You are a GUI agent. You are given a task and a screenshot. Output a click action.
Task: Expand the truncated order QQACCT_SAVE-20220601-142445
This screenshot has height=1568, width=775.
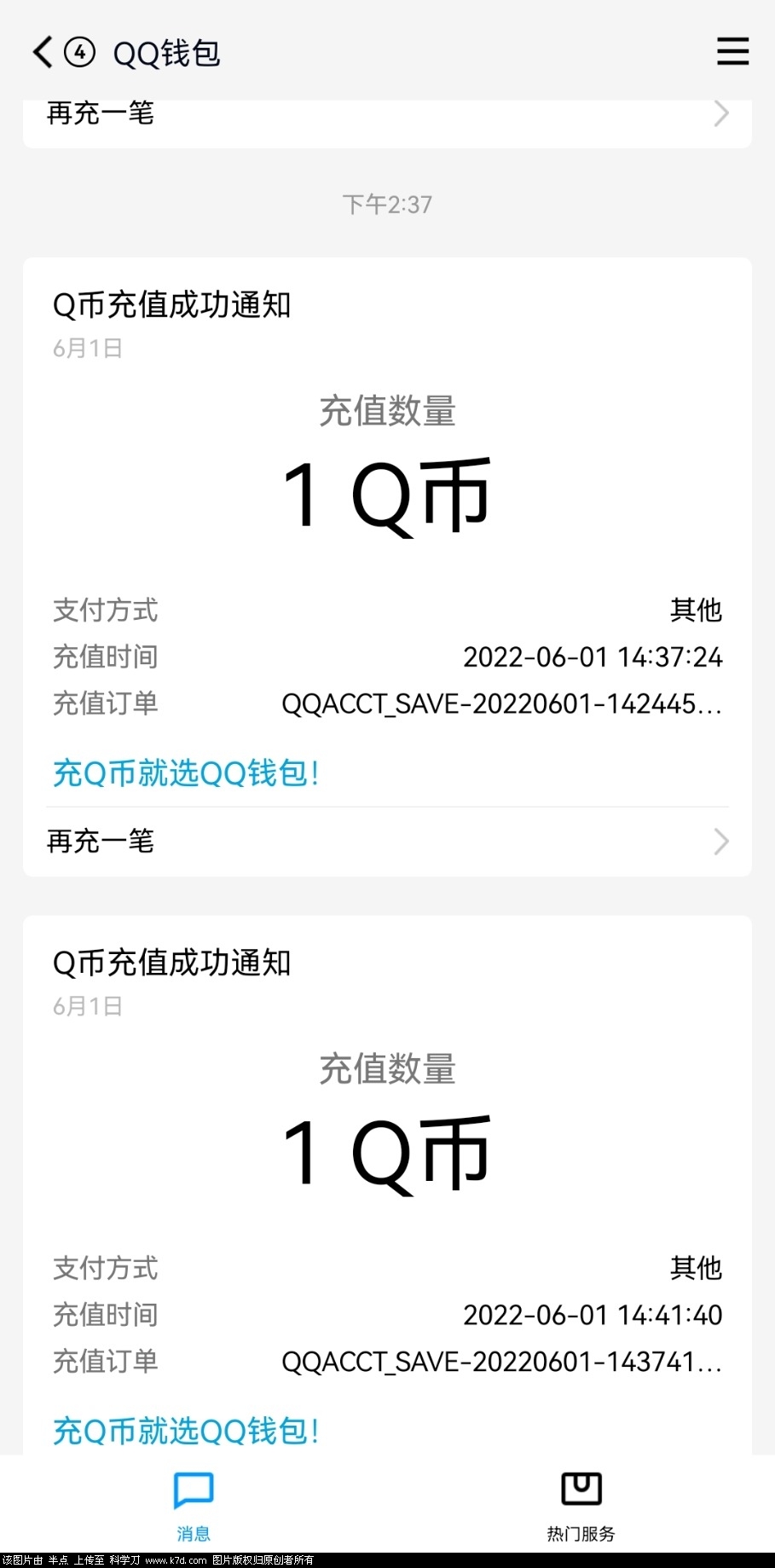pyautogui.click(x=503, y=703)
